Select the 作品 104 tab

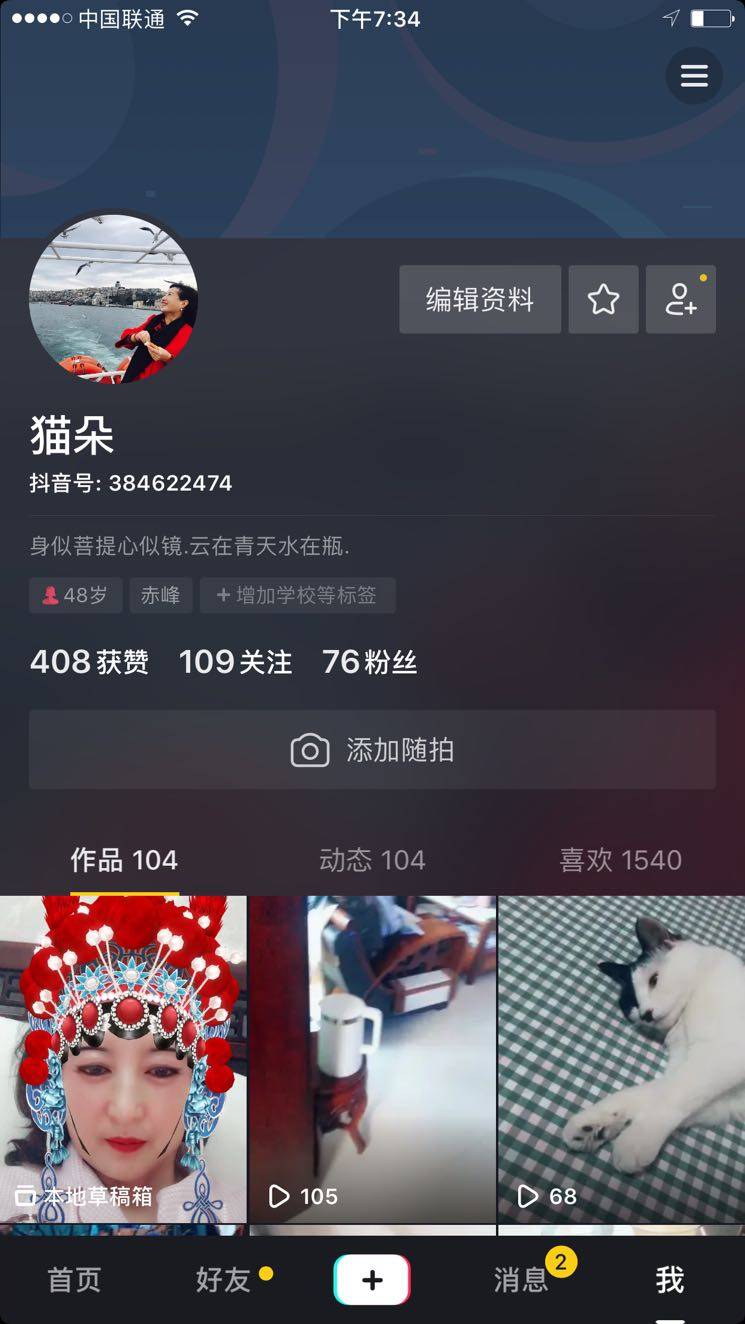click(124, 860)
